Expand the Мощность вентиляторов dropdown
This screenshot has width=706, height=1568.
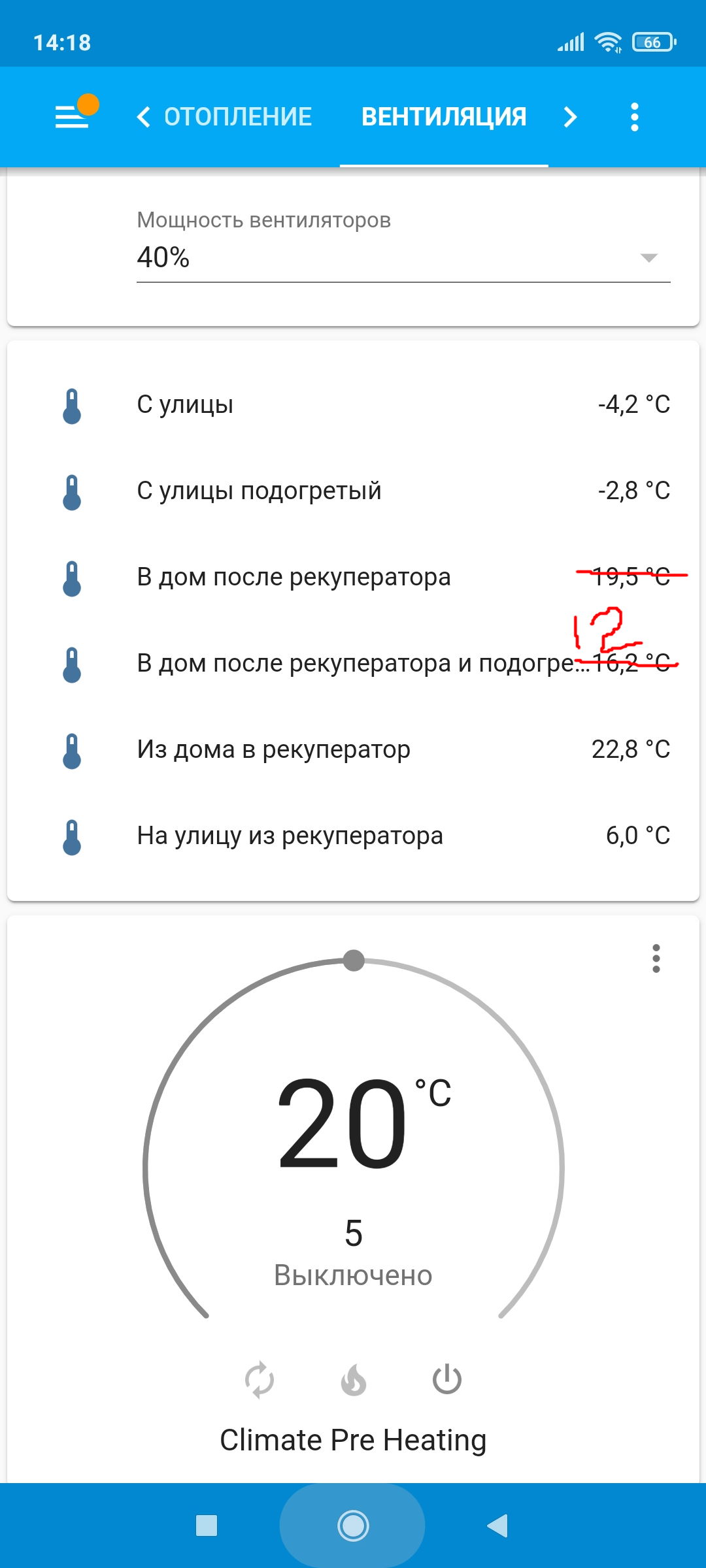403,257
